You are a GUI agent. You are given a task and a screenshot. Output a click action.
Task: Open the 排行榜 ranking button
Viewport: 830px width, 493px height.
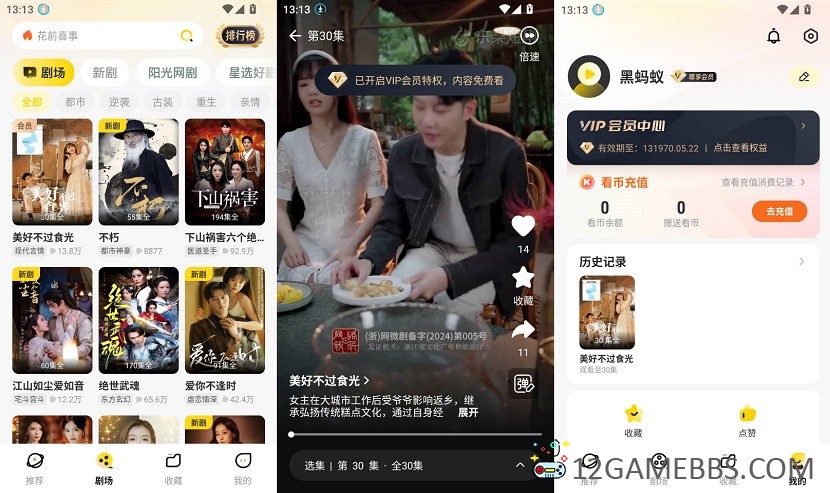coord(240,36)
